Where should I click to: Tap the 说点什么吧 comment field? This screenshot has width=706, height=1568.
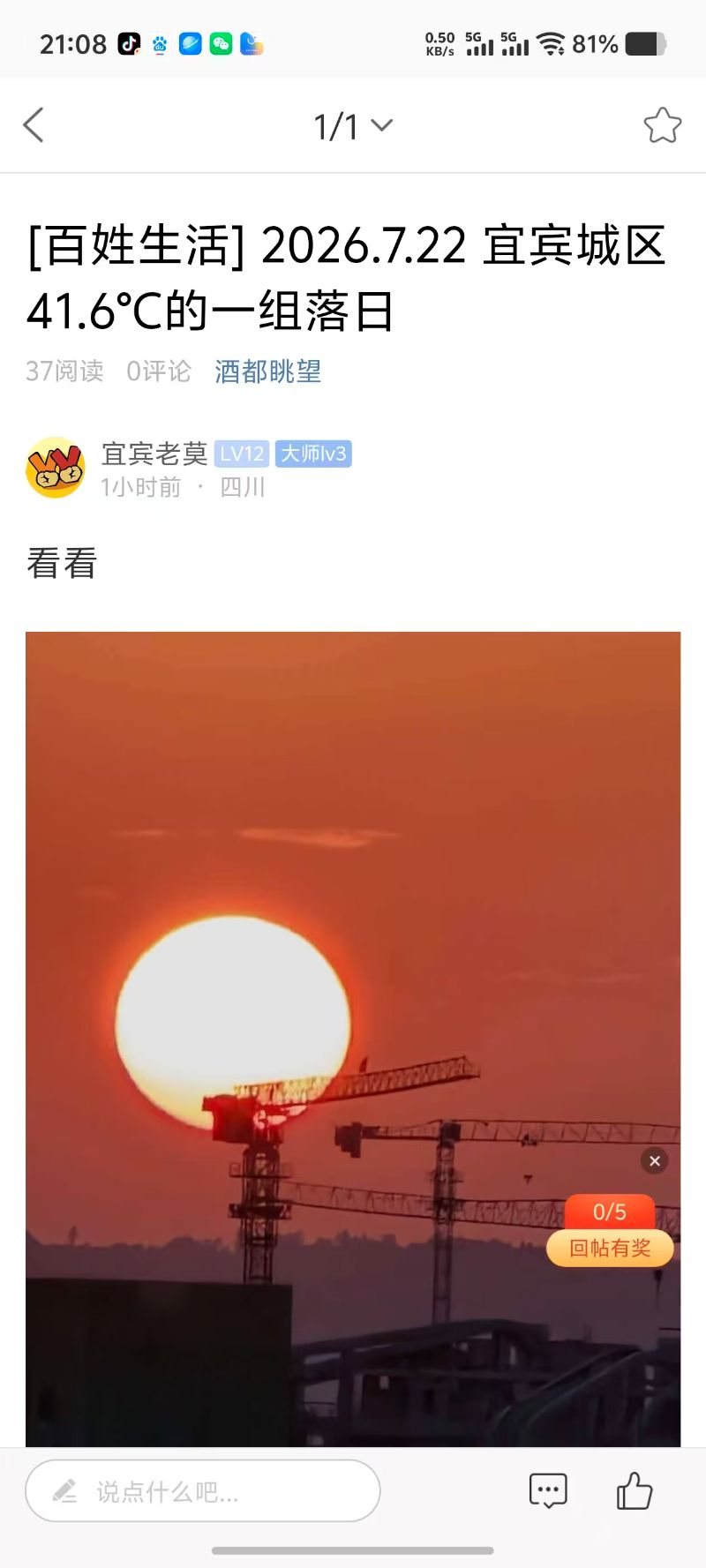(203, 1491)
